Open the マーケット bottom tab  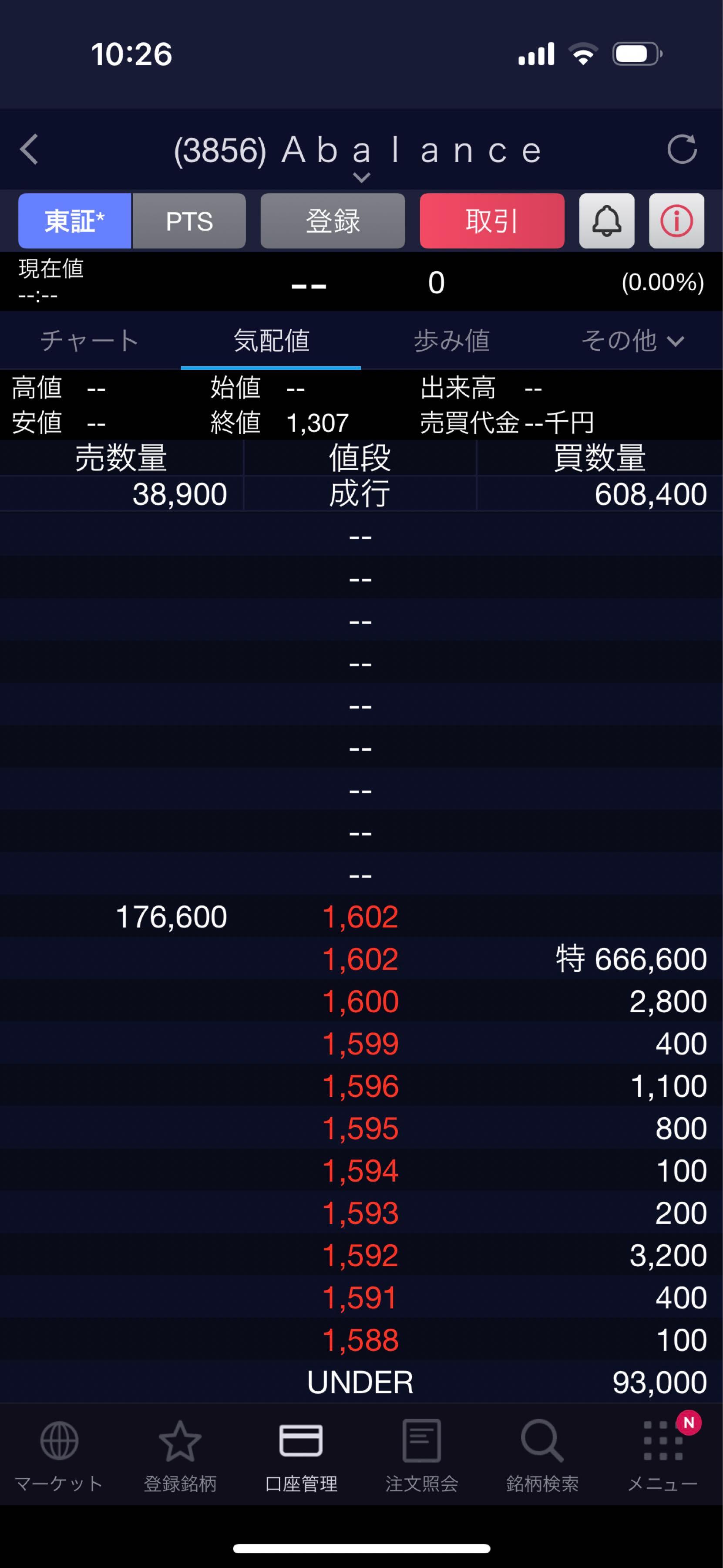pos(59,1456)
